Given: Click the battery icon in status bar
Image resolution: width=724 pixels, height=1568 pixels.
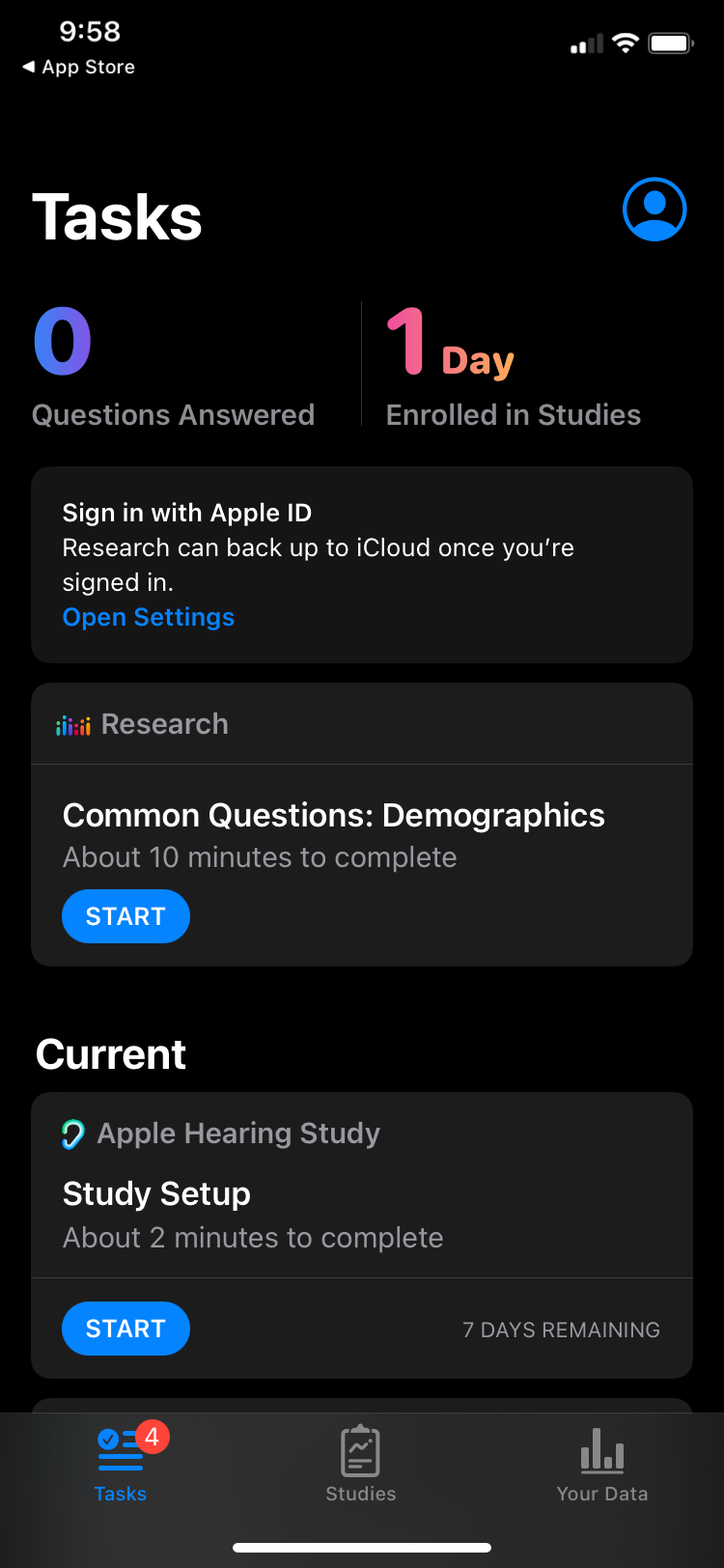Looking at the screenshot, I should click(670, 42).
